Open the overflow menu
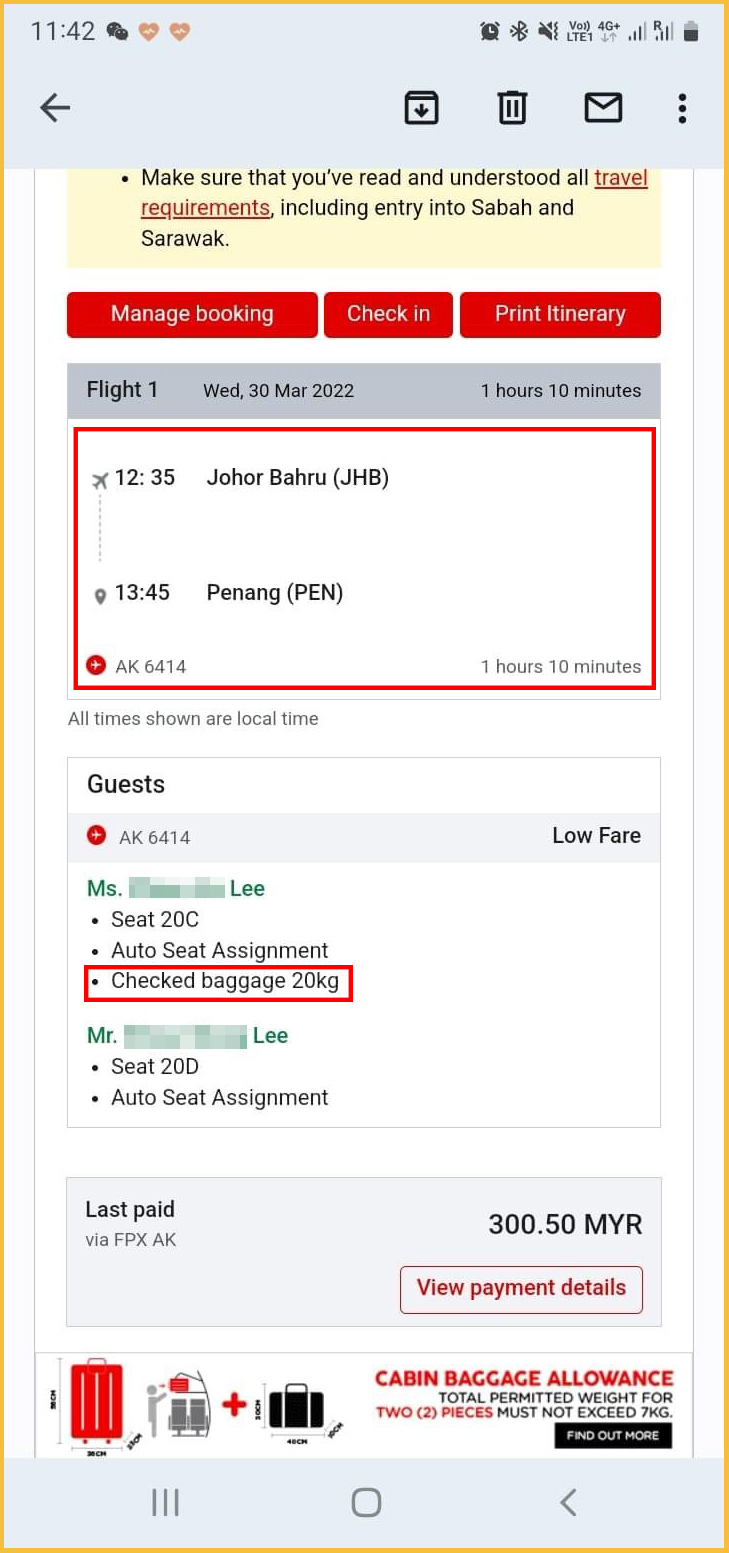729x1553 pixels. (682, 108)
